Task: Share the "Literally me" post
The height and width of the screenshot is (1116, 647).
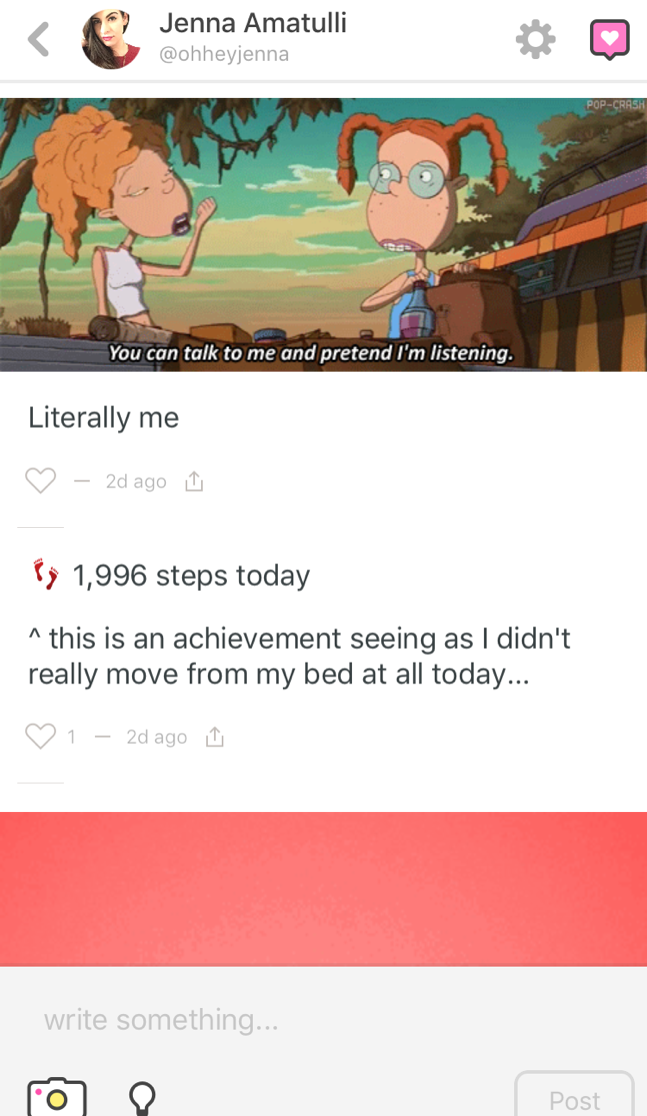Action: tap(194, 482)
